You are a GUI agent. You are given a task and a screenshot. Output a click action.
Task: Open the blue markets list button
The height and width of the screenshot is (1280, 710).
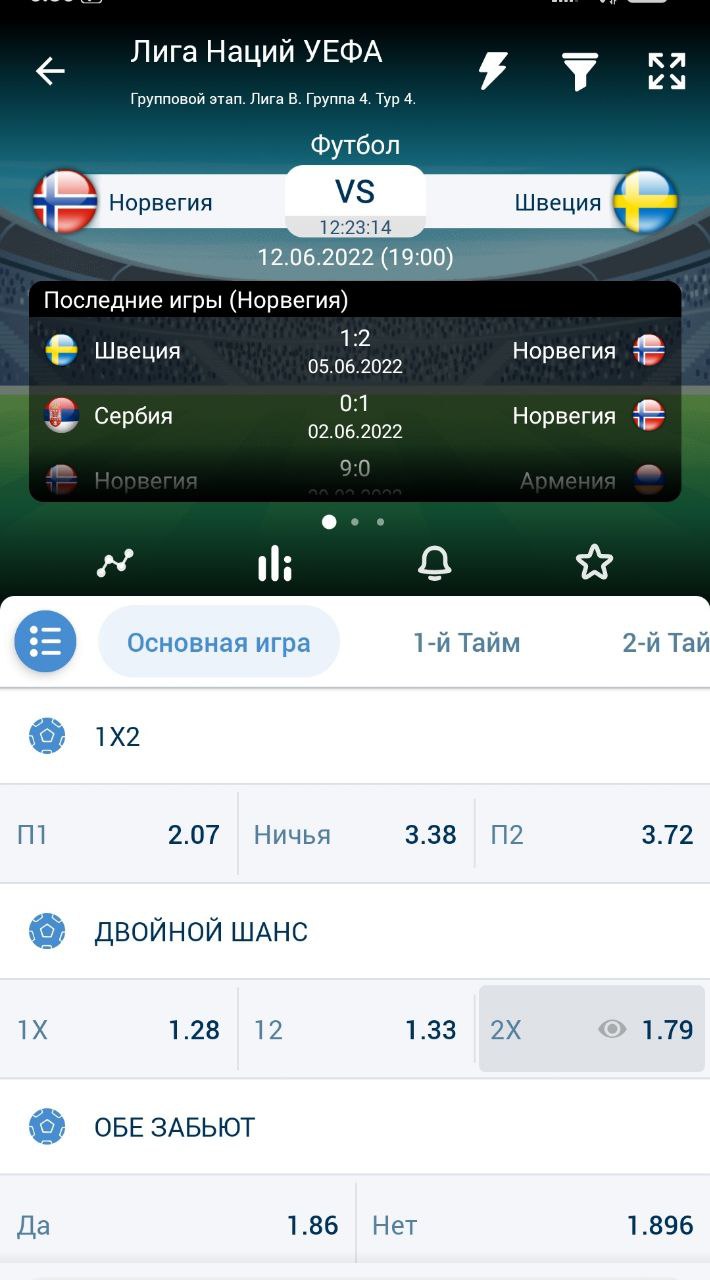click(x=45, y=641)
